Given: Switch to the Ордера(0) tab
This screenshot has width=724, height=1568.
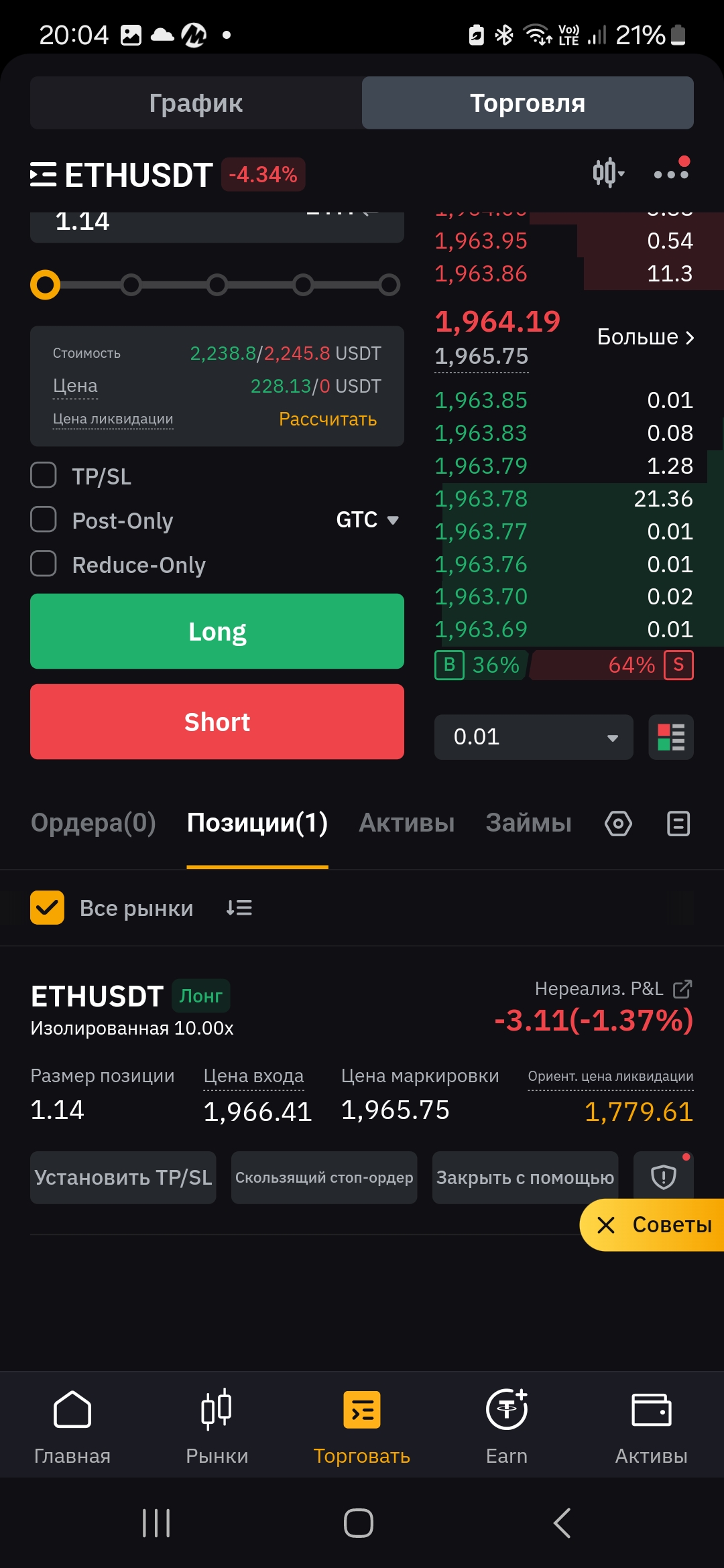Looking at the screenshot, I should [93, 823].
